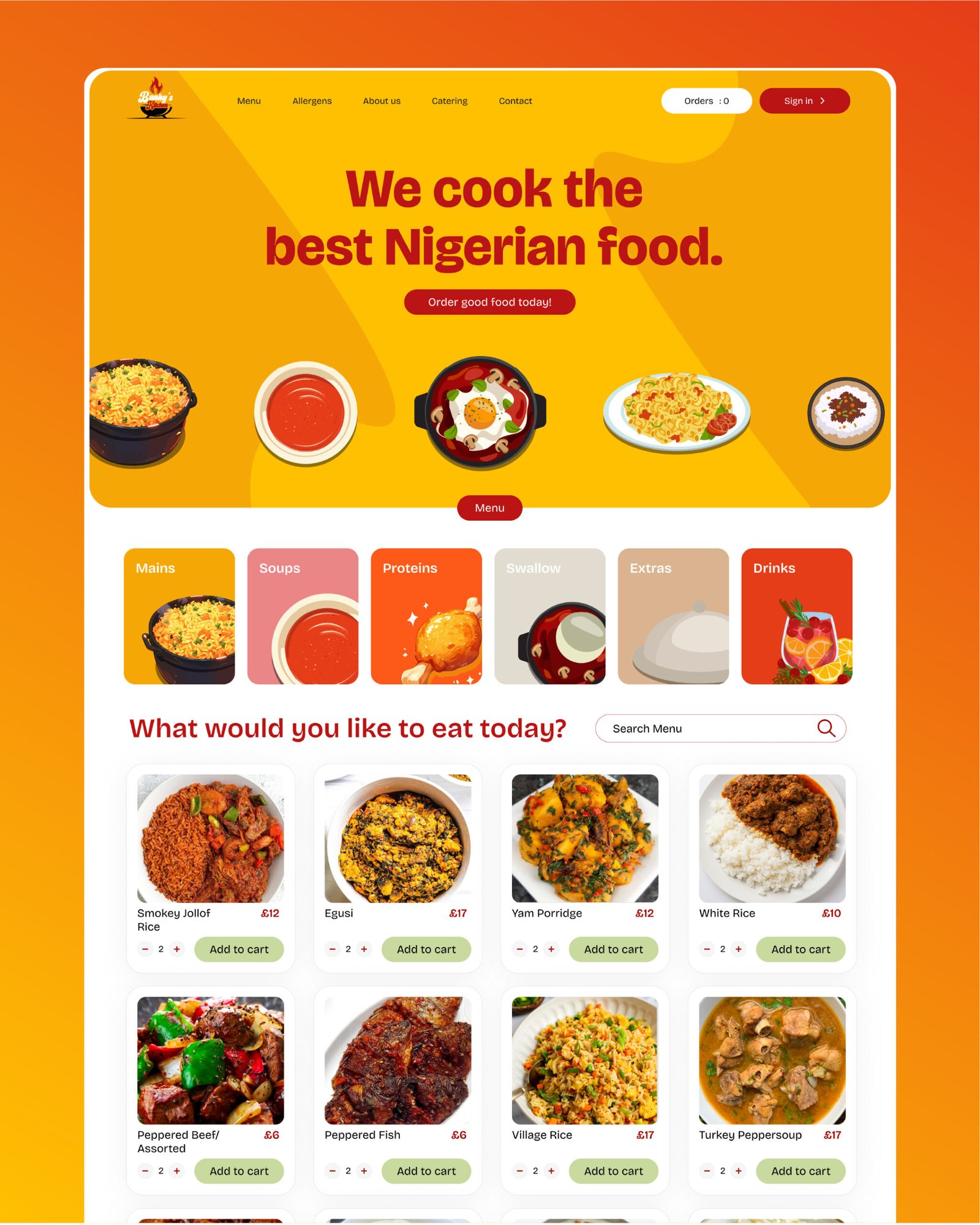Open the Menu navigation link
Screen dimensions: 980x1225
(249, 101)
